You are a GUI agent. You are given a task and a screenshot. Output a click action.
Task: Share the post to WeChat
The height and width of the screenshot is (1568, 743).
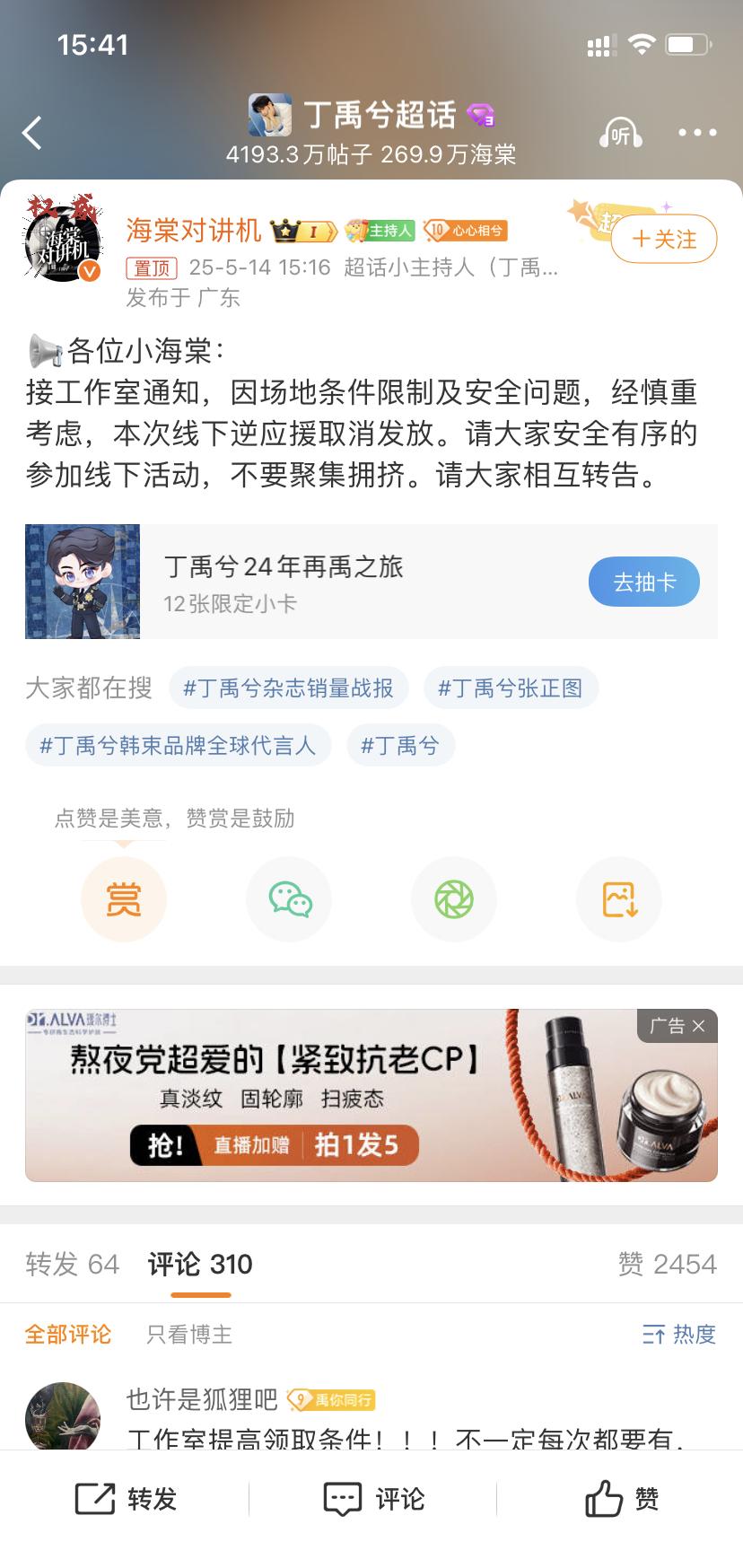289,899
